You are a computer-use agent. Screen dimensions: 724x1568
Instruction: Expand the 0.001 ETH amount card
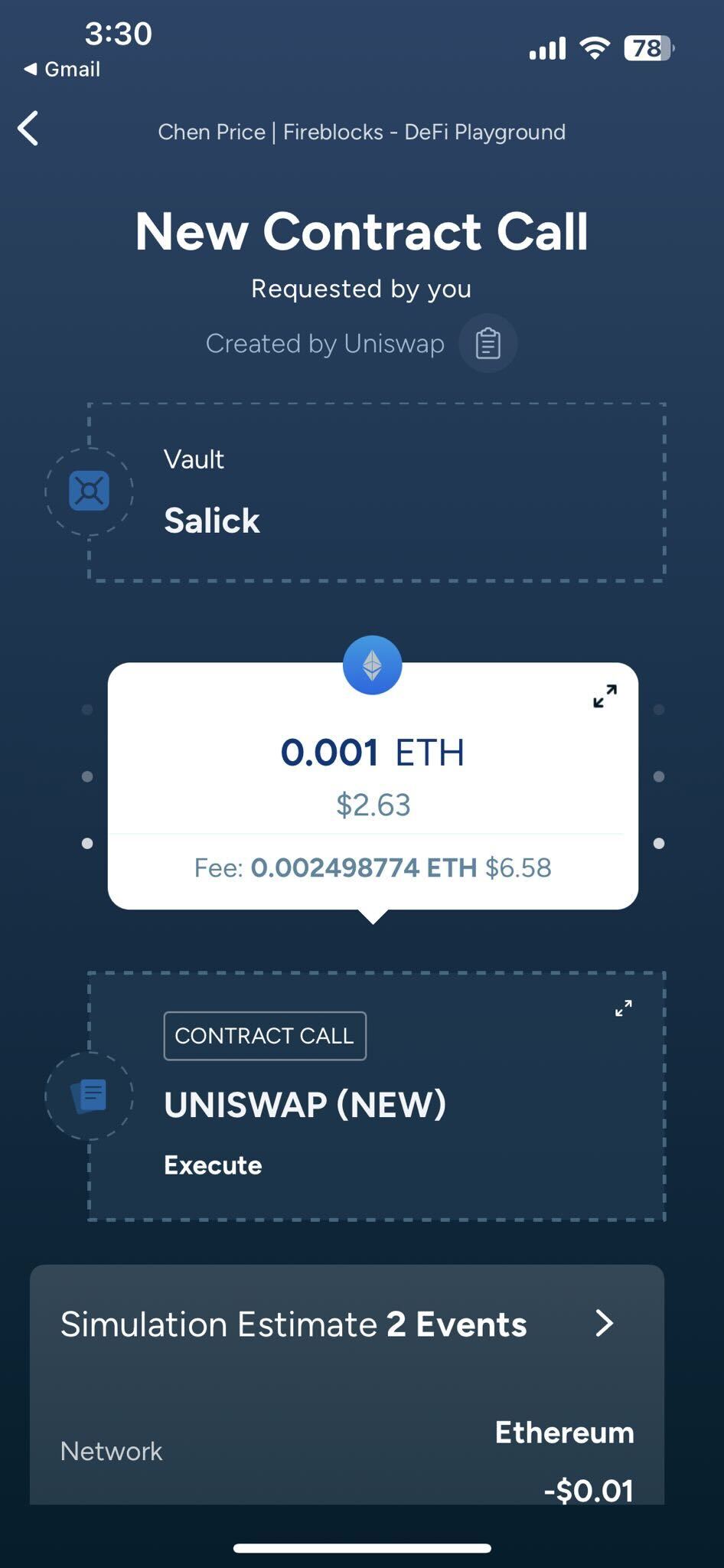(x=605, y=696)
